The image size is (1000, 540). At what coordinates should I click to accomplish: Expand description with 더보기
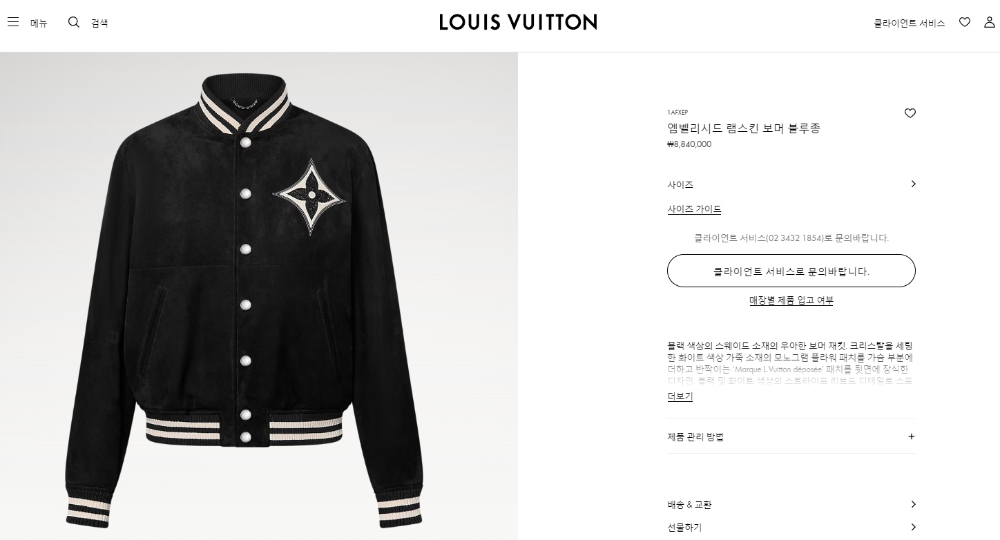[680, 397]
